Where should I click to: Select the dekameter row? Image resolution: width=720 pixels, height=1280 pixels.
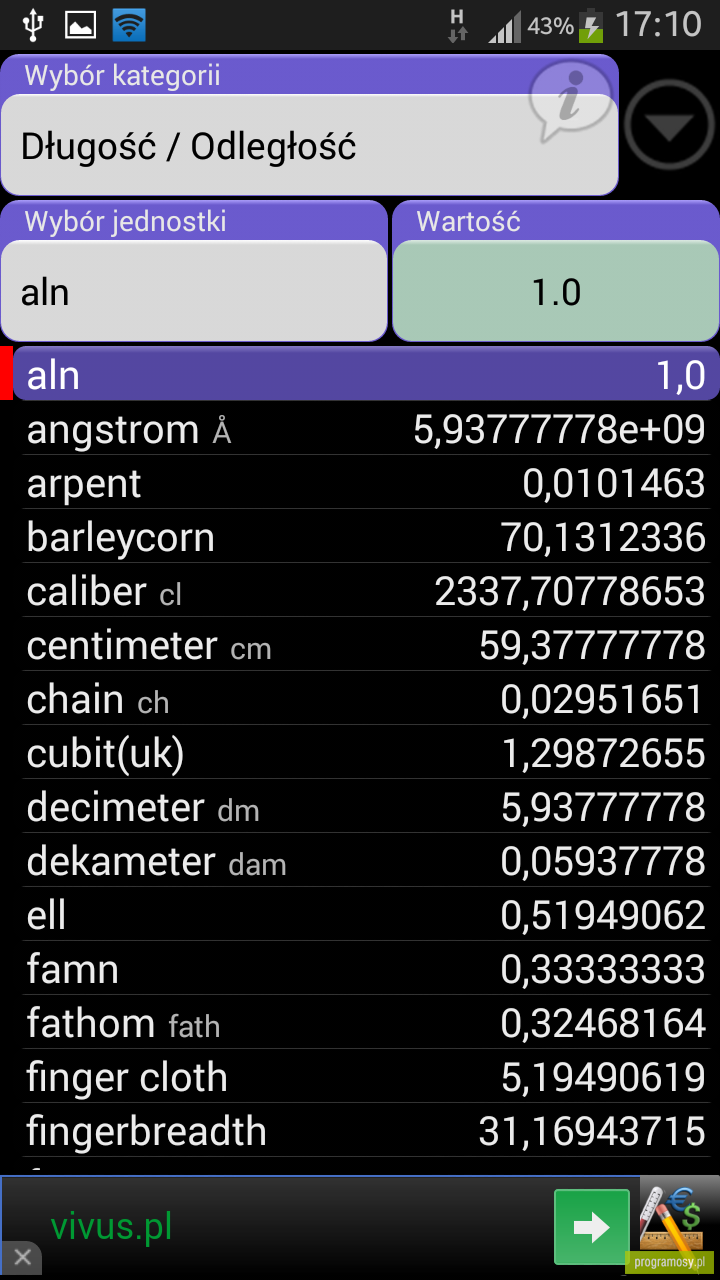click(x=366, y=862)
